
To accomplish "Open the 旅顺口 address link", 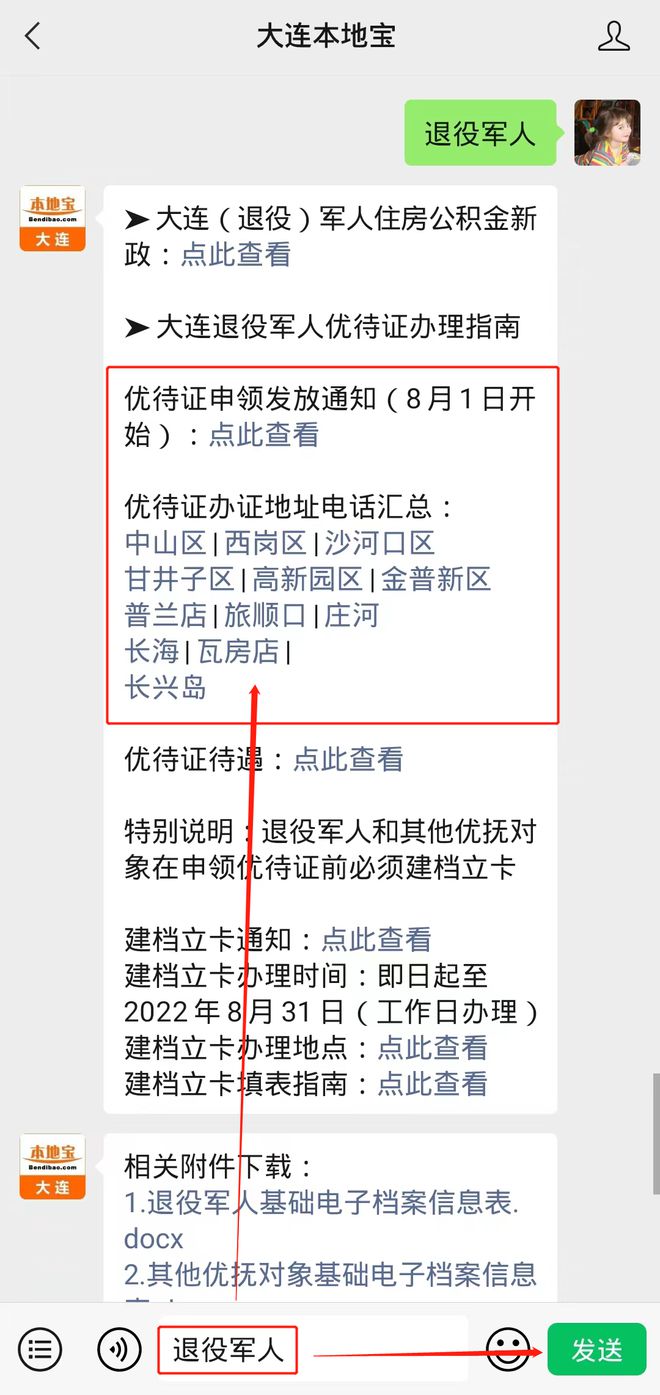I will tap(265, 616).
